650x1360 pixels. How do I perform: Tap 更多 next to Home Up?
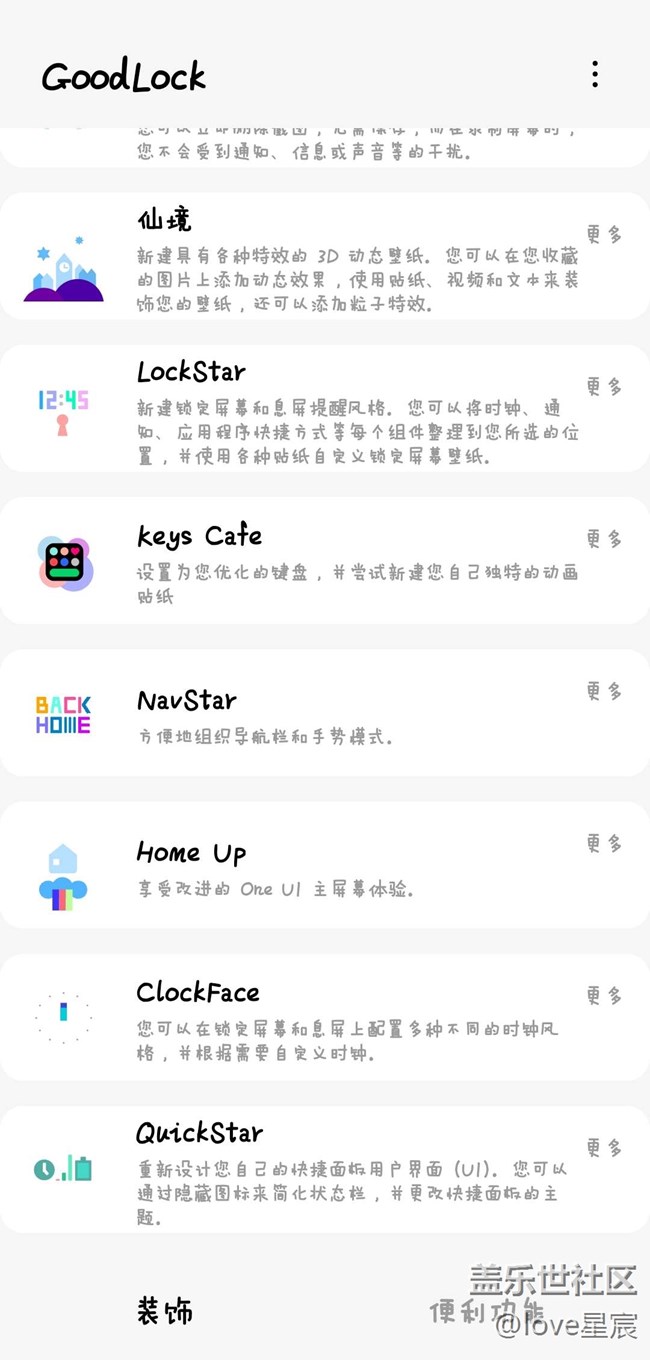(x=604, y=843)
